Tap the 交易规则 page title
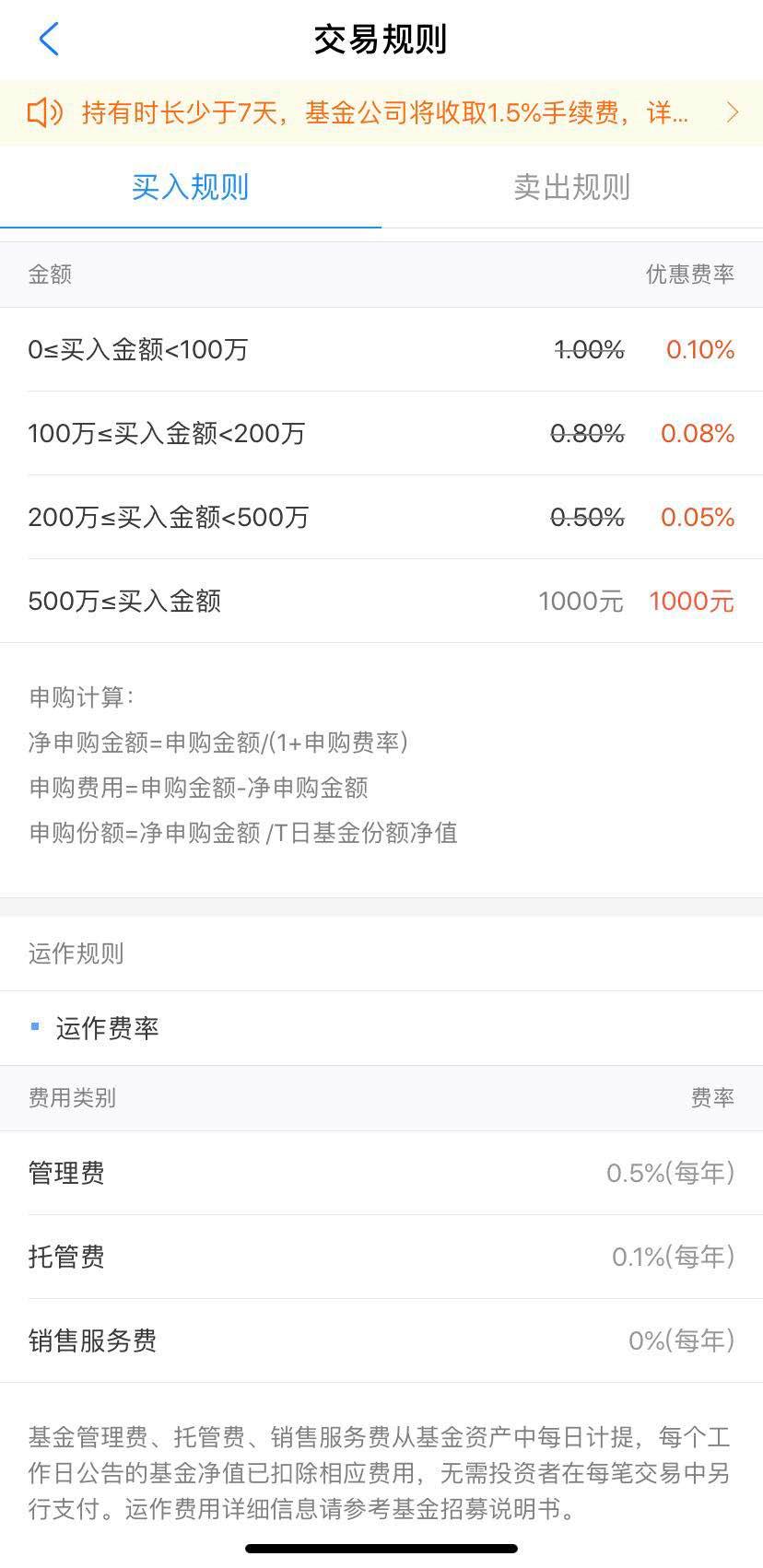 point(381,41)
